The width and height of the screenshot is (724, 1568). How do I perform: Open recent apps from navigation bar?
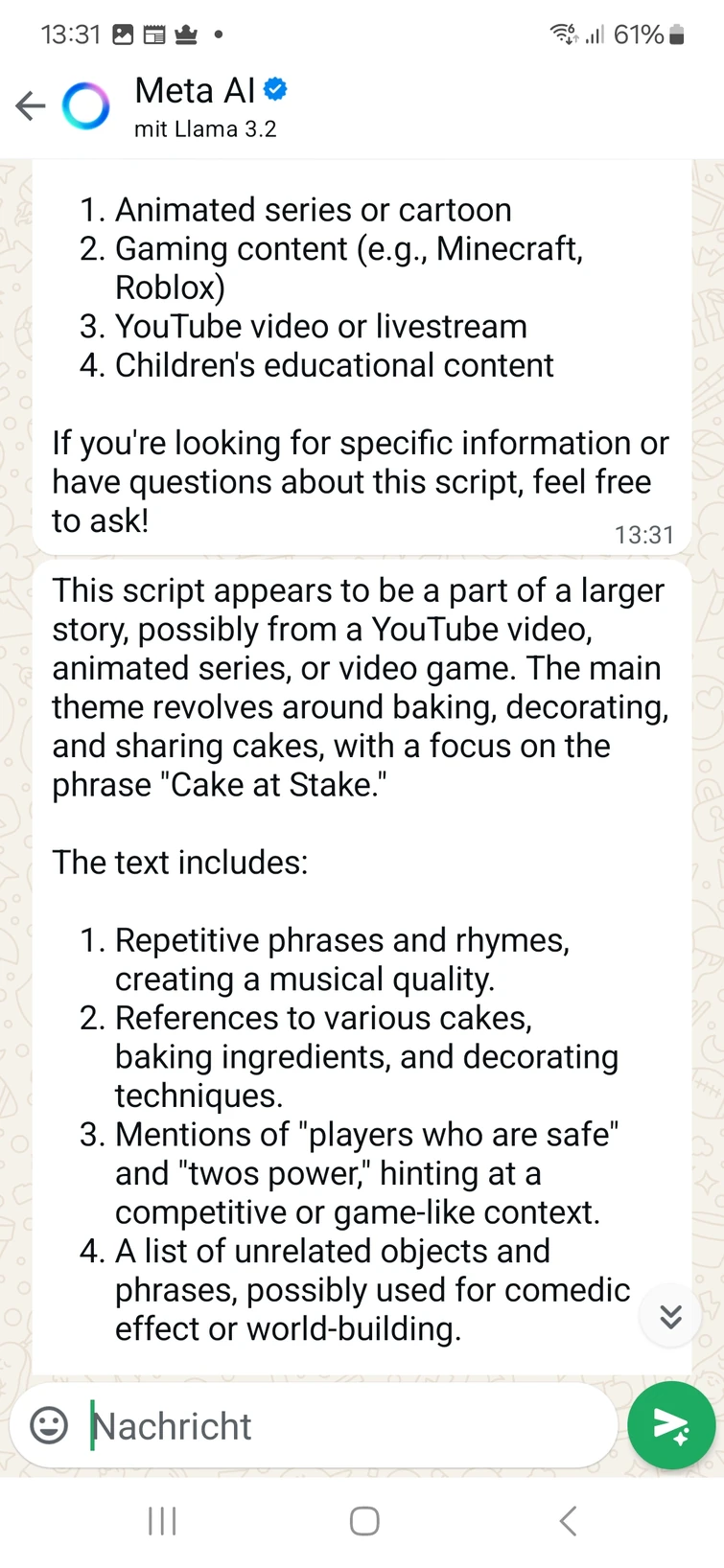[162, 1520]
